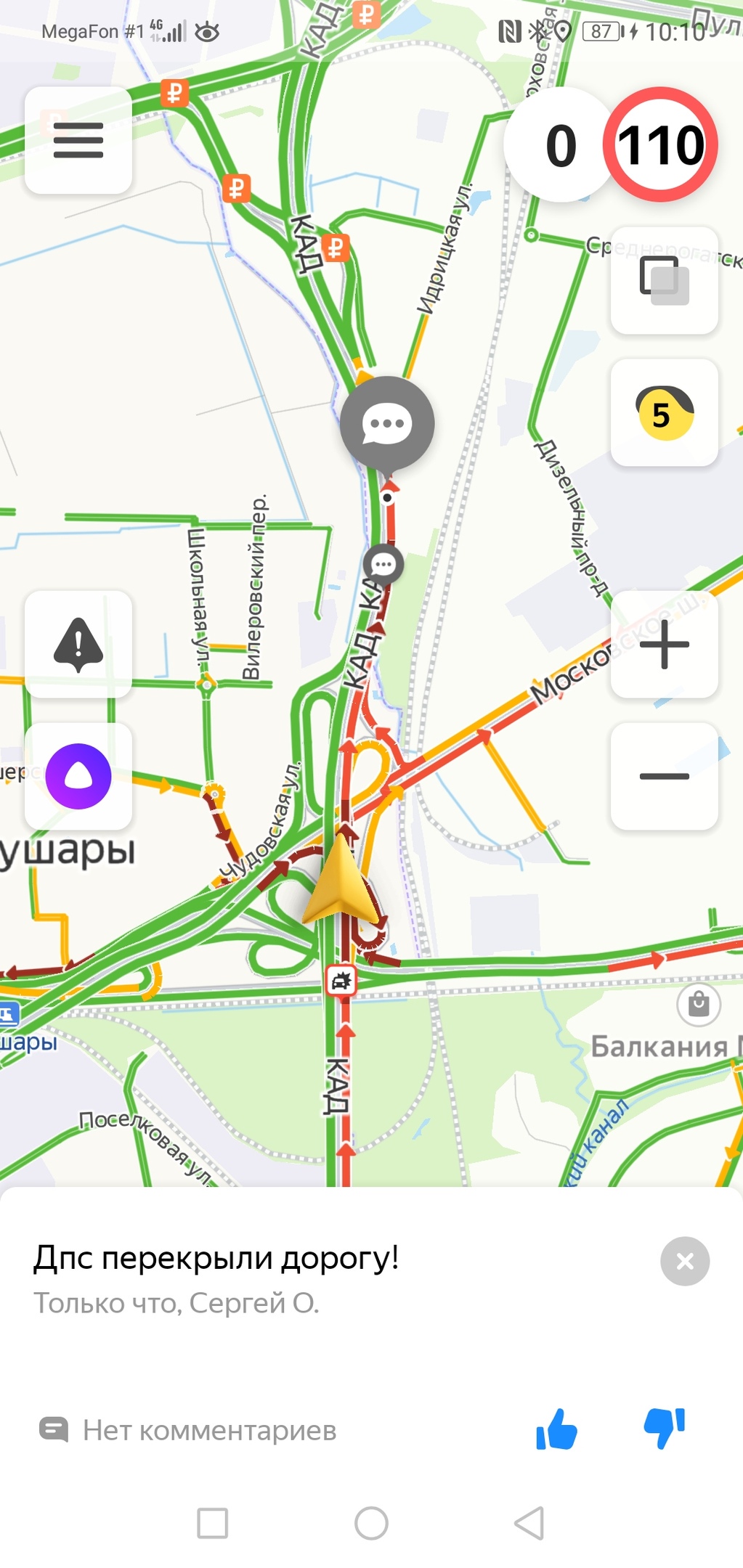This screenshot has height=1568, width=743.
Task: Go back using the system back button
Action: [529, 1522]
